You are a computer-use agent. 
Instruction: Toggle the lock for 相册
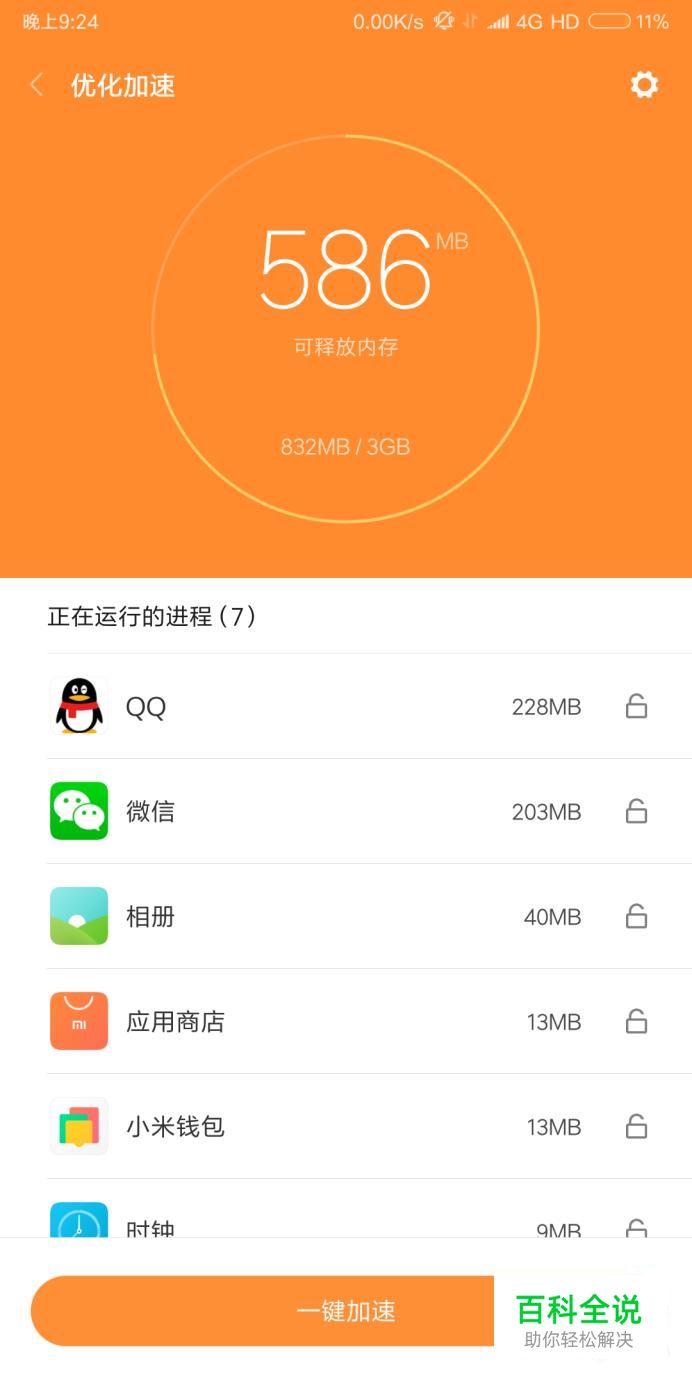[636, 916]
